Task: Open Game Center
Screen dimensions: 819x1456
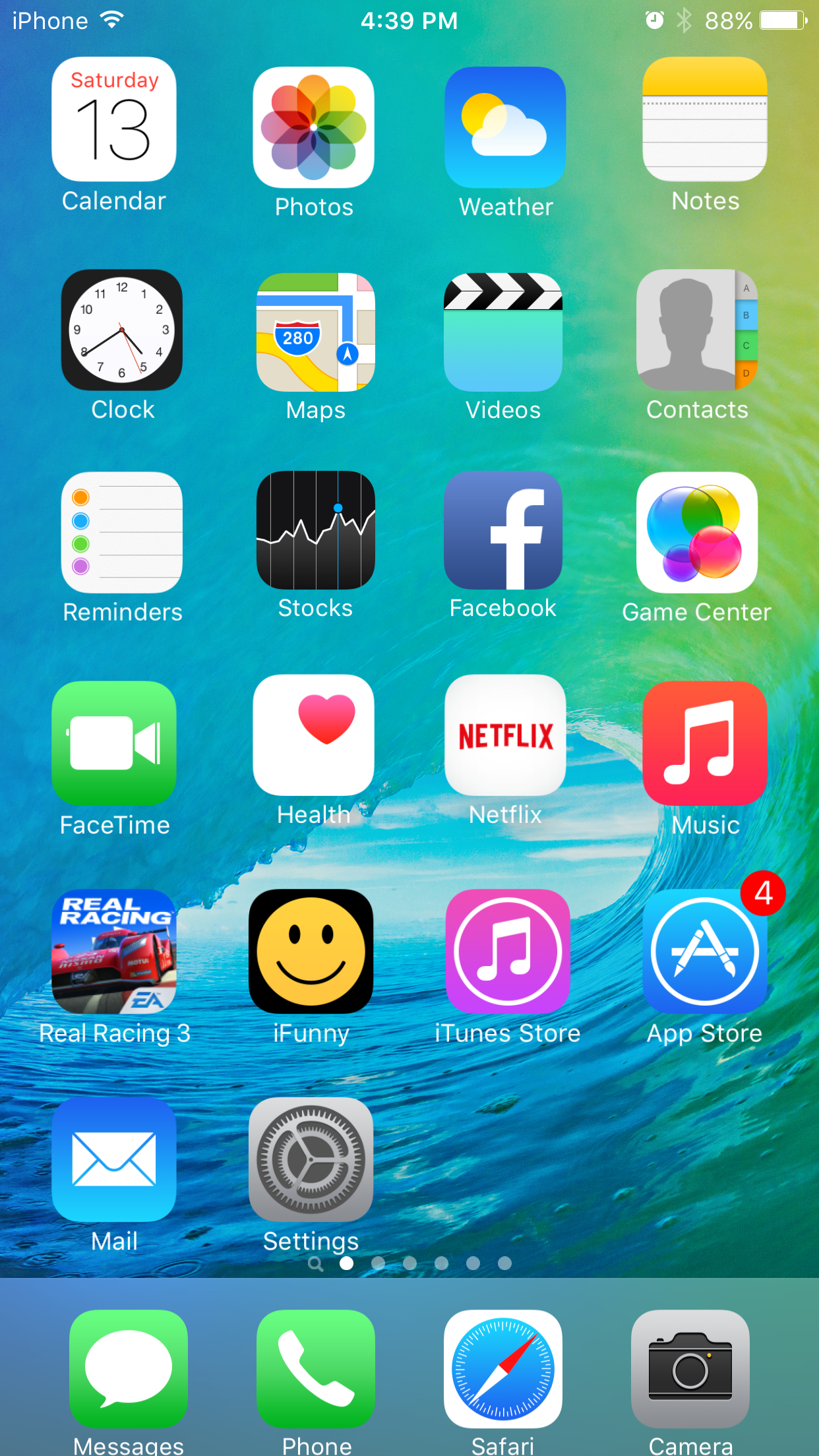Action: [x=697, y=532]
